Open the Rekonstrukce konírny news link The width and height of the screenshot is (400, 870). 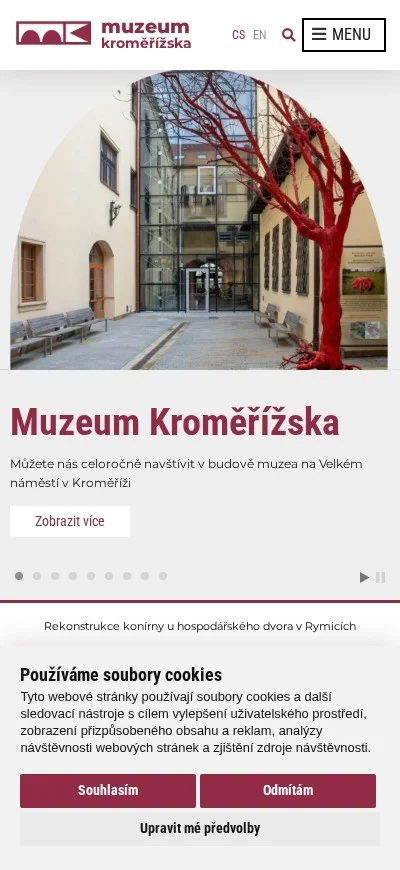pos(200,626)
